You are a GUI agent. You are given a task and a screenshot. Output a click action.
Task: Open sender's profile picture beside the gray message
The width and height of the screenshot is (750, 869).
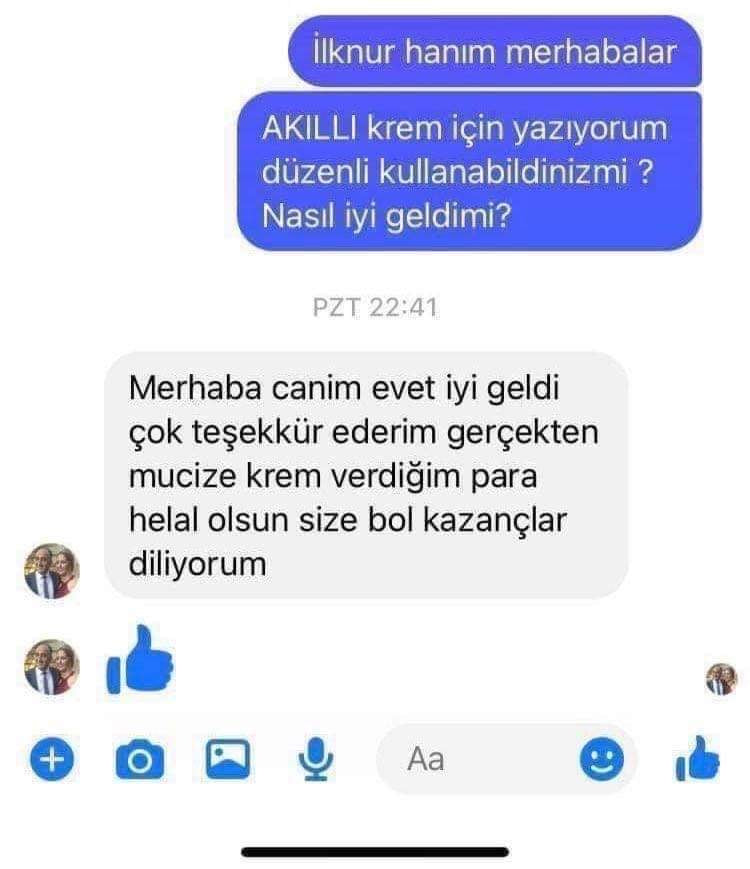click(x=51, y=571)
